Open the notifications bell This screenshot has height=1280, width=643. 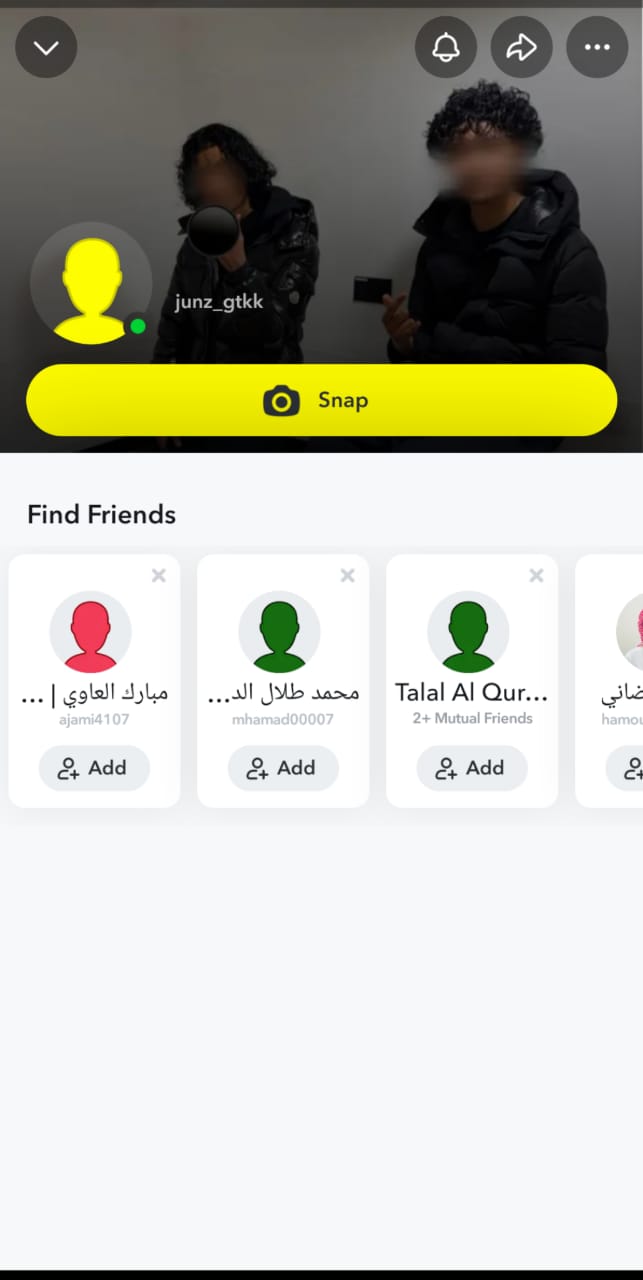point(446,47)
